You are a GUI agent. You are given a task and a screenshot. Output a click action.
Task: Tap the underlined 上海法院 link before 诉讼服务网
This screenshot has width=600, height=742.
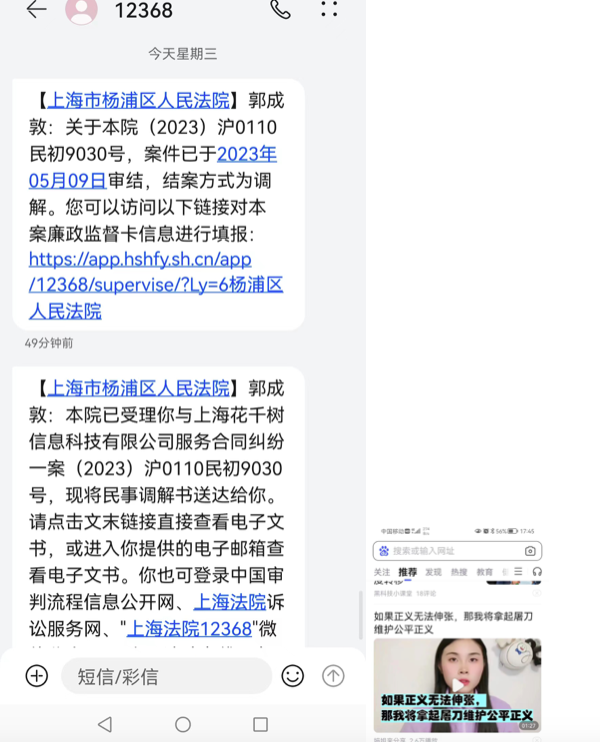230,602
